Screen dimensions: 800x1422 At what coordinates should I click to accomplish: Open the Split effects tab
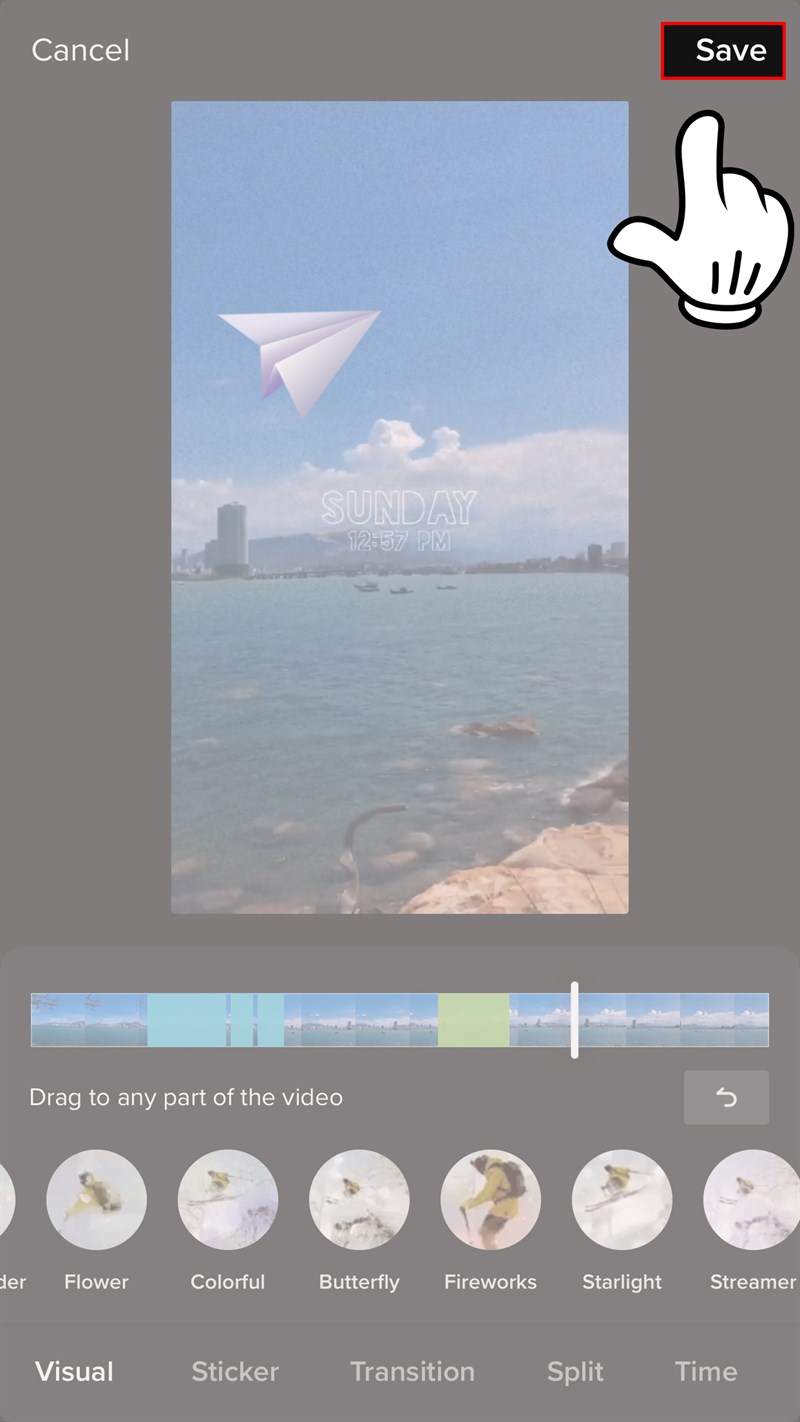coord(575,1371)
